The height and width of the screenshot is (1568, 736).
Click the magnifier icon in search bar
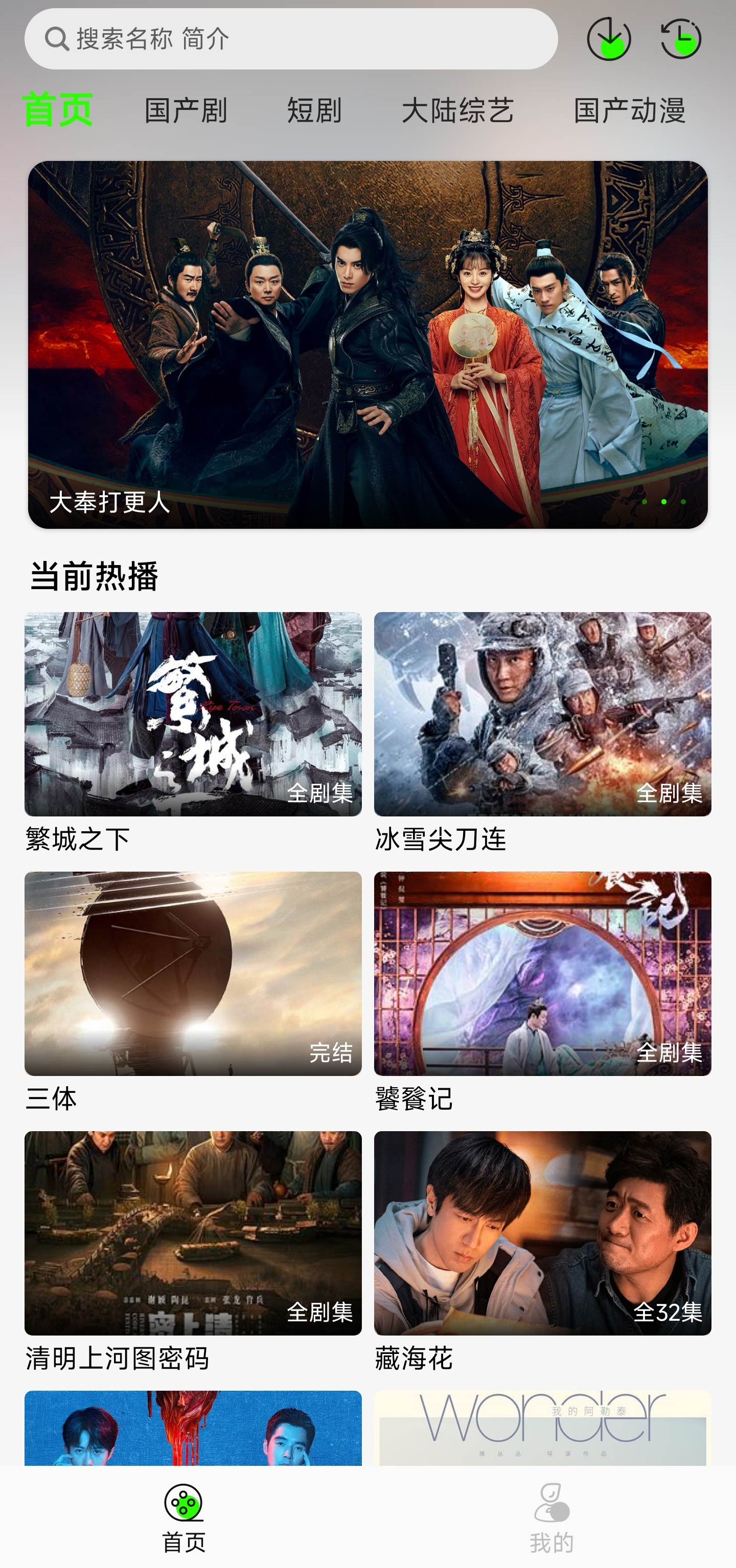[x=56, y=38]
